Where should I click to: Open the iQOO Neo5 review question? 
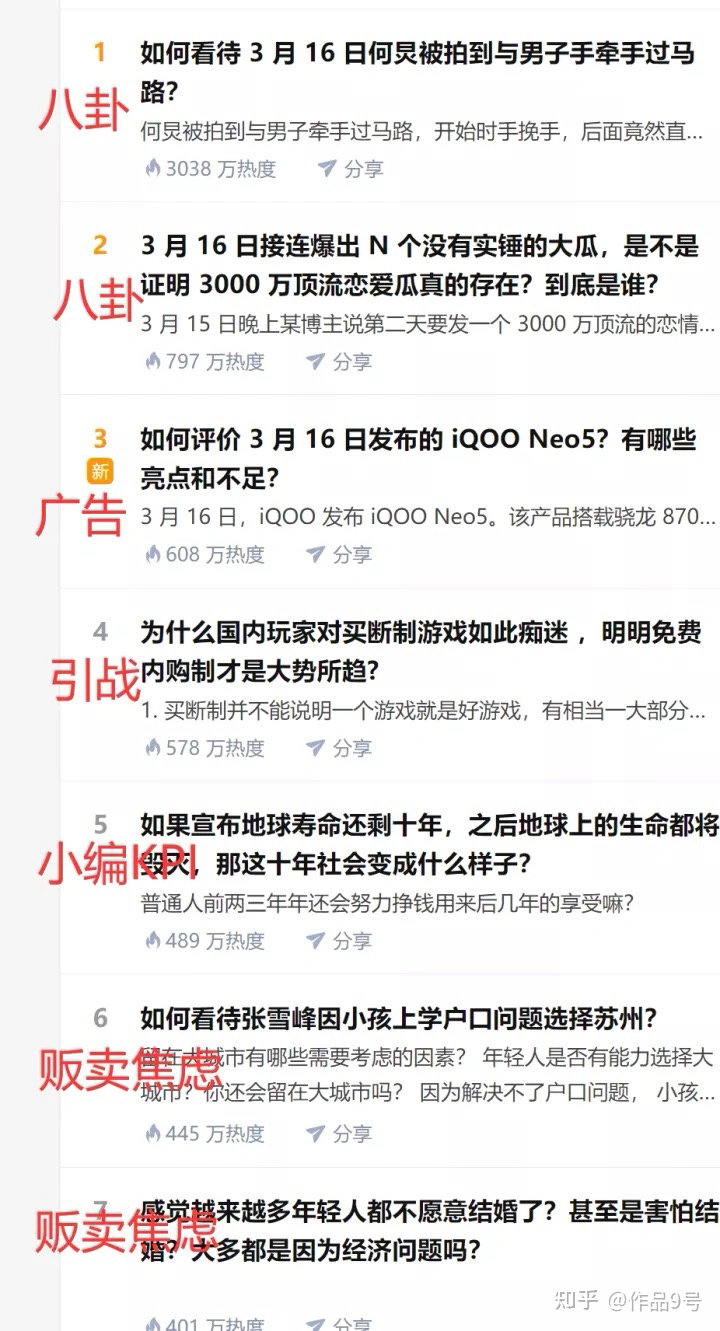point(418,458)
